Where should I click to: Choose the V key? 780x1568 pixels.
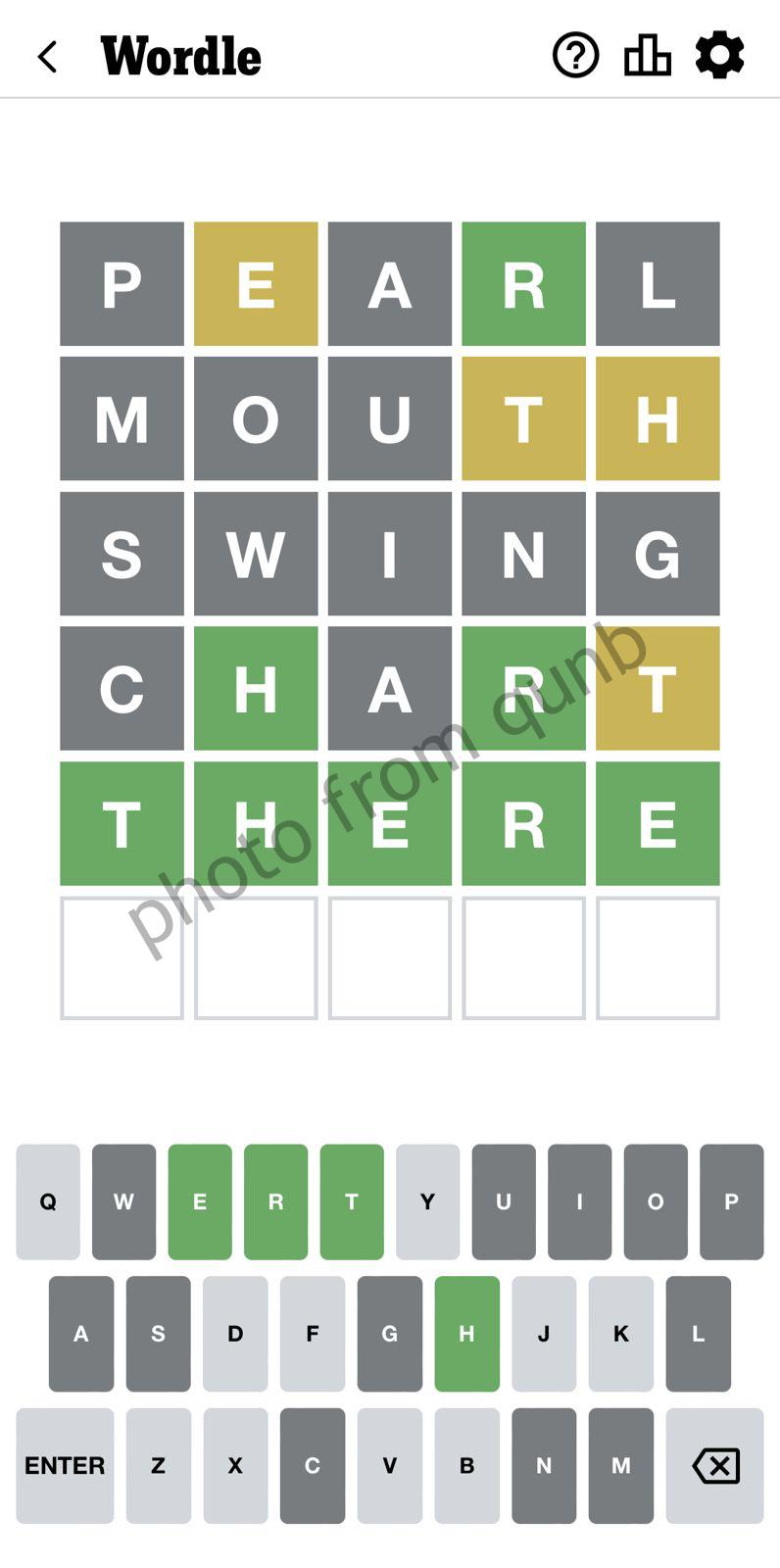click(x=390, y=1465)
